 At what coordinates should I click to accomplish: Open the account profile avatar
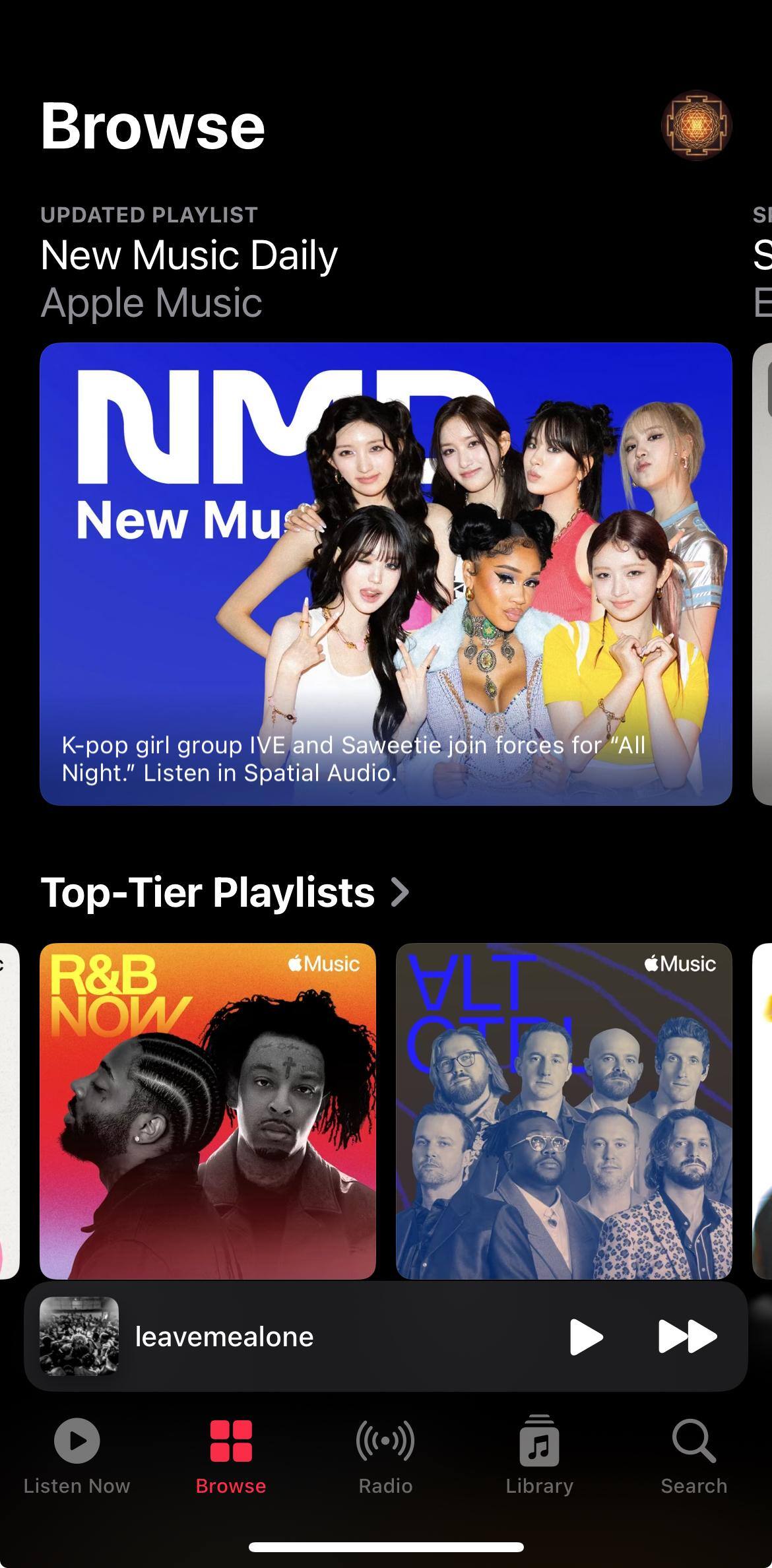pyautogui.click(x=696, y=125)
